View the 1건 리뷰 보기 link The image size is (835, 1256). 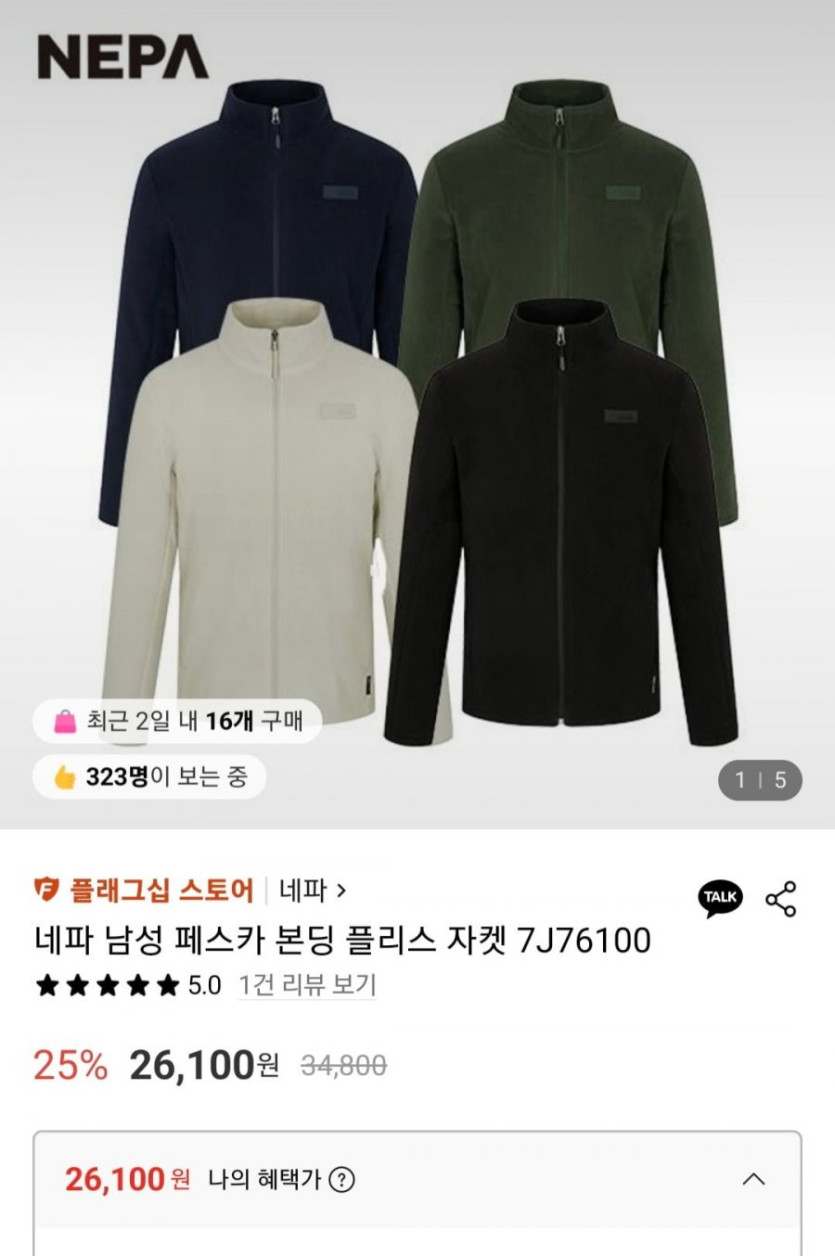pyautogui.click(x=307, y=985)
